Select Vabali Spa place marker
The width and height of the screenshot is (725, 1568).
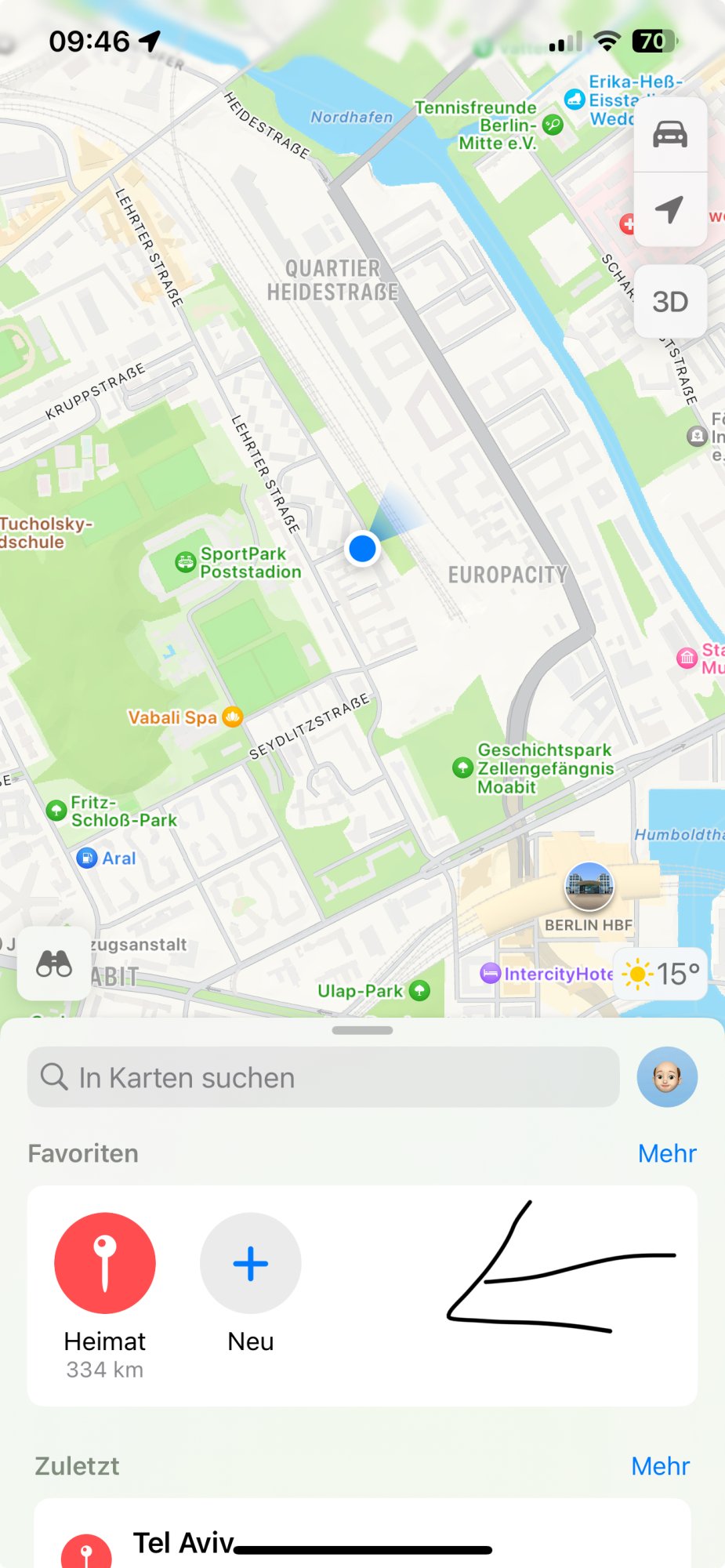click(x=232, y=717)
